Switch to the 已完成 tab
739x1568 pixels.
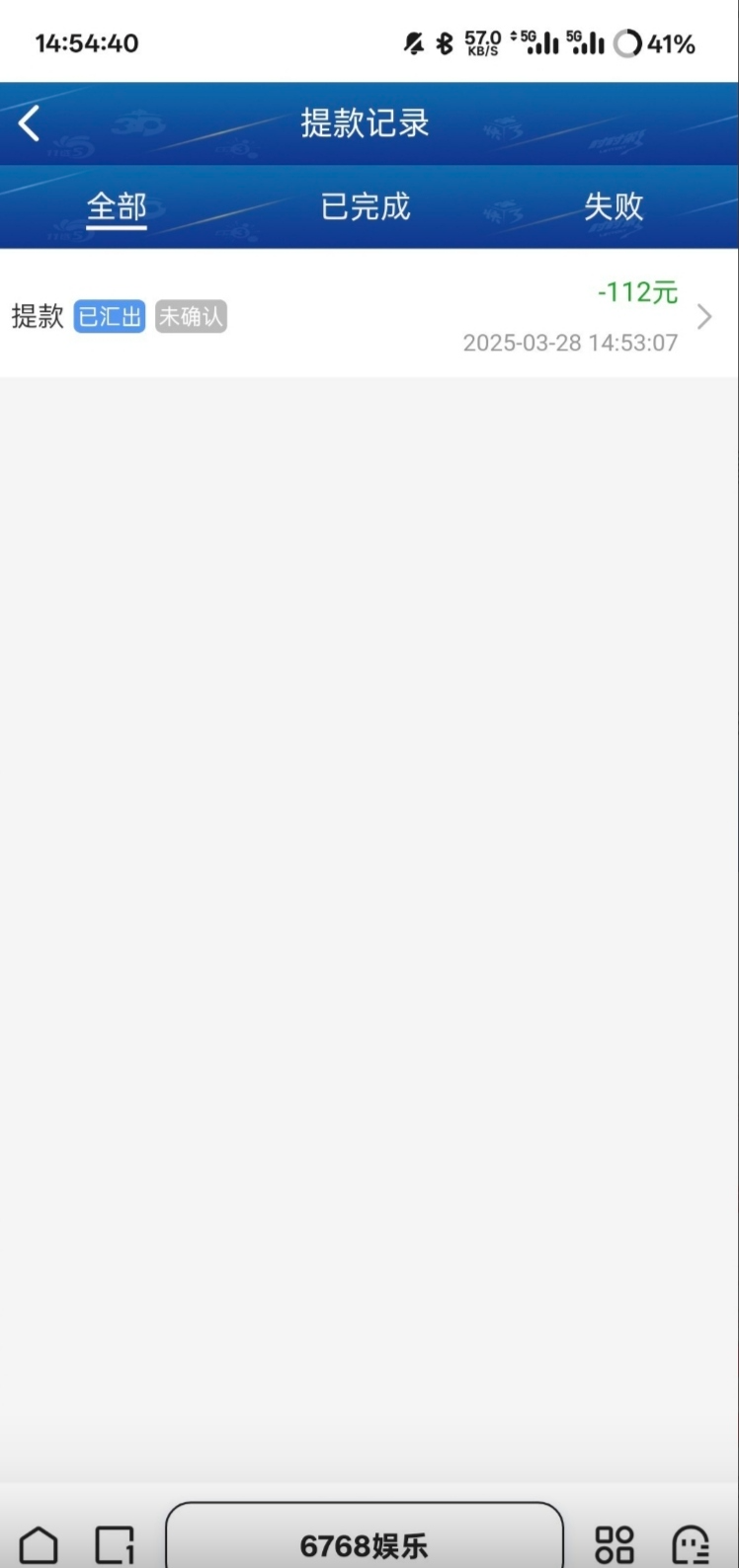point(365,207)
